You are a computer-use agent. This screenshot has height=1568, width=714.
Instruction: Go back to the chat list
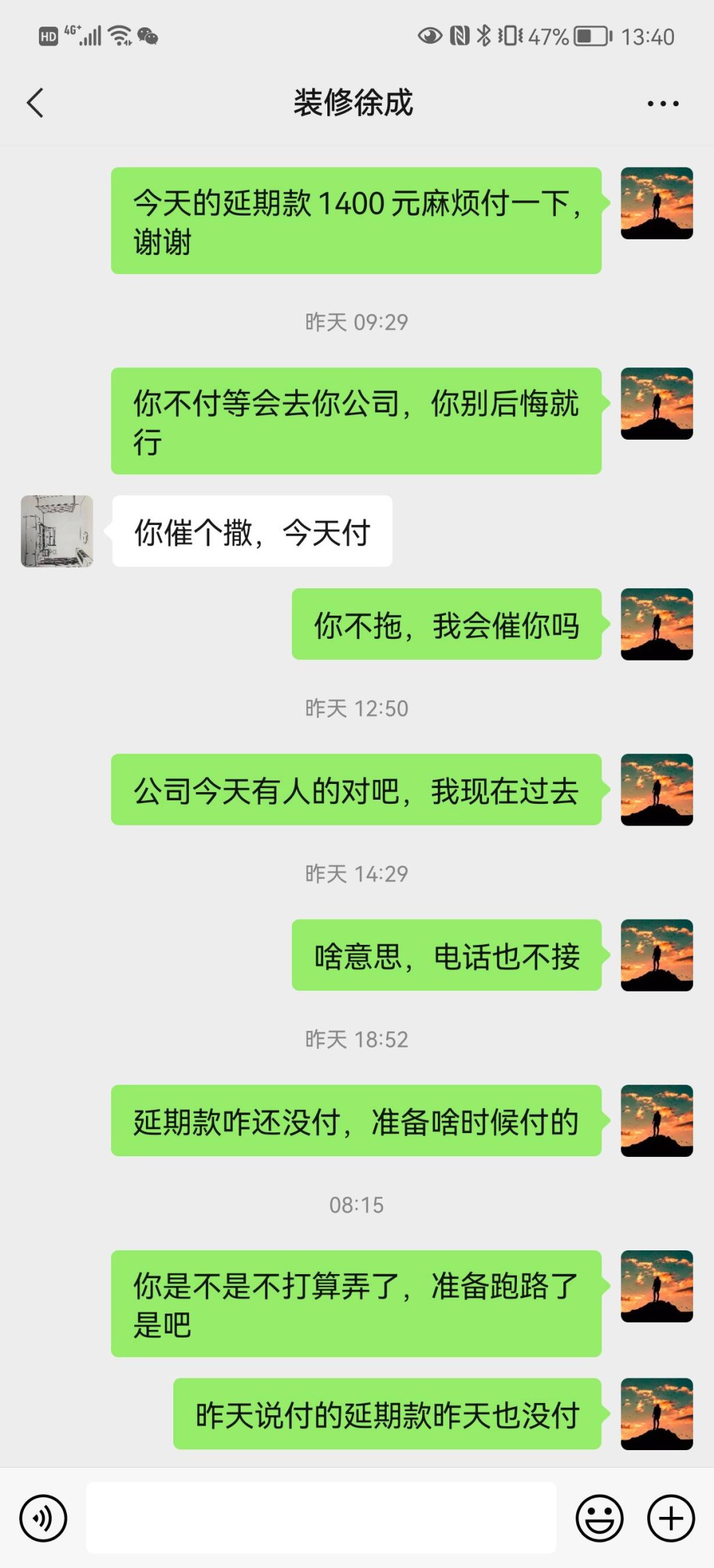35,104
